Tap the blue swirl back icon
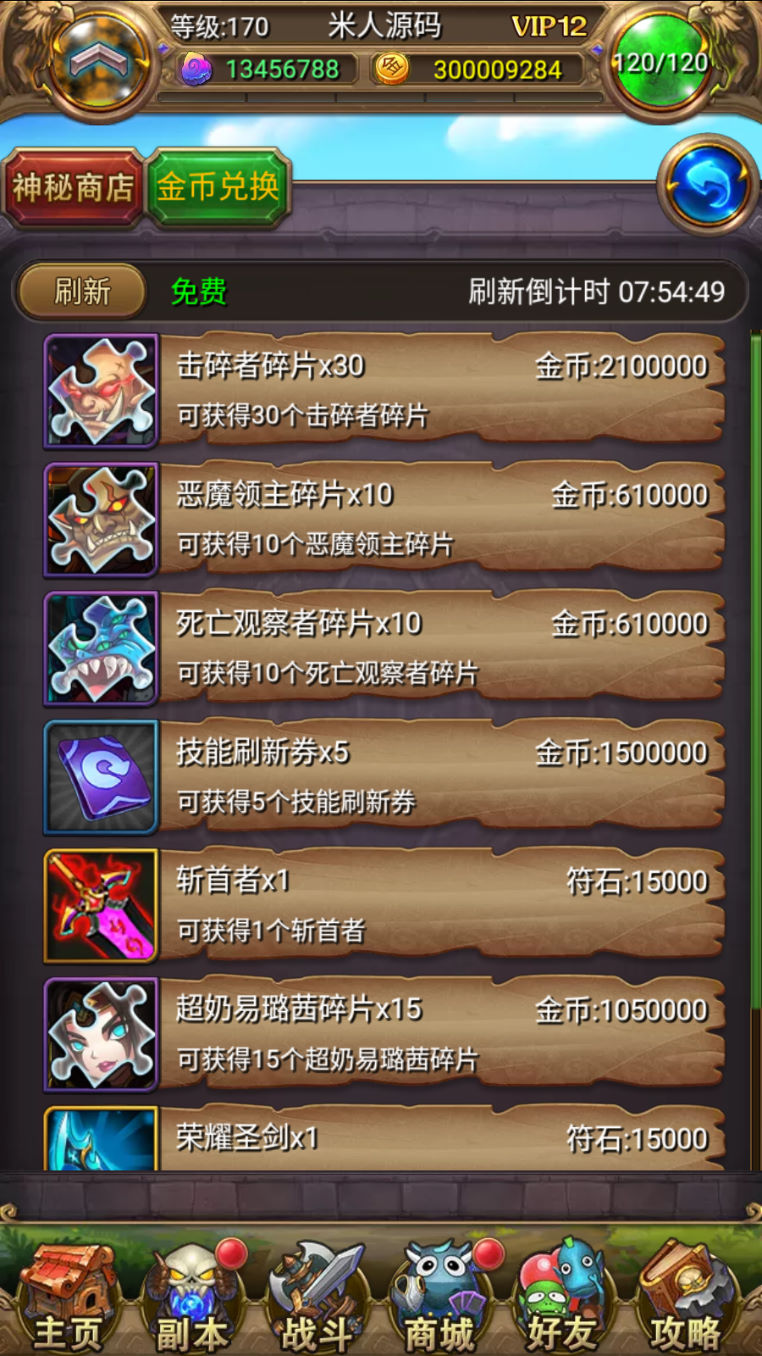Screen dimensions: 762x1356 coord(707,186)
